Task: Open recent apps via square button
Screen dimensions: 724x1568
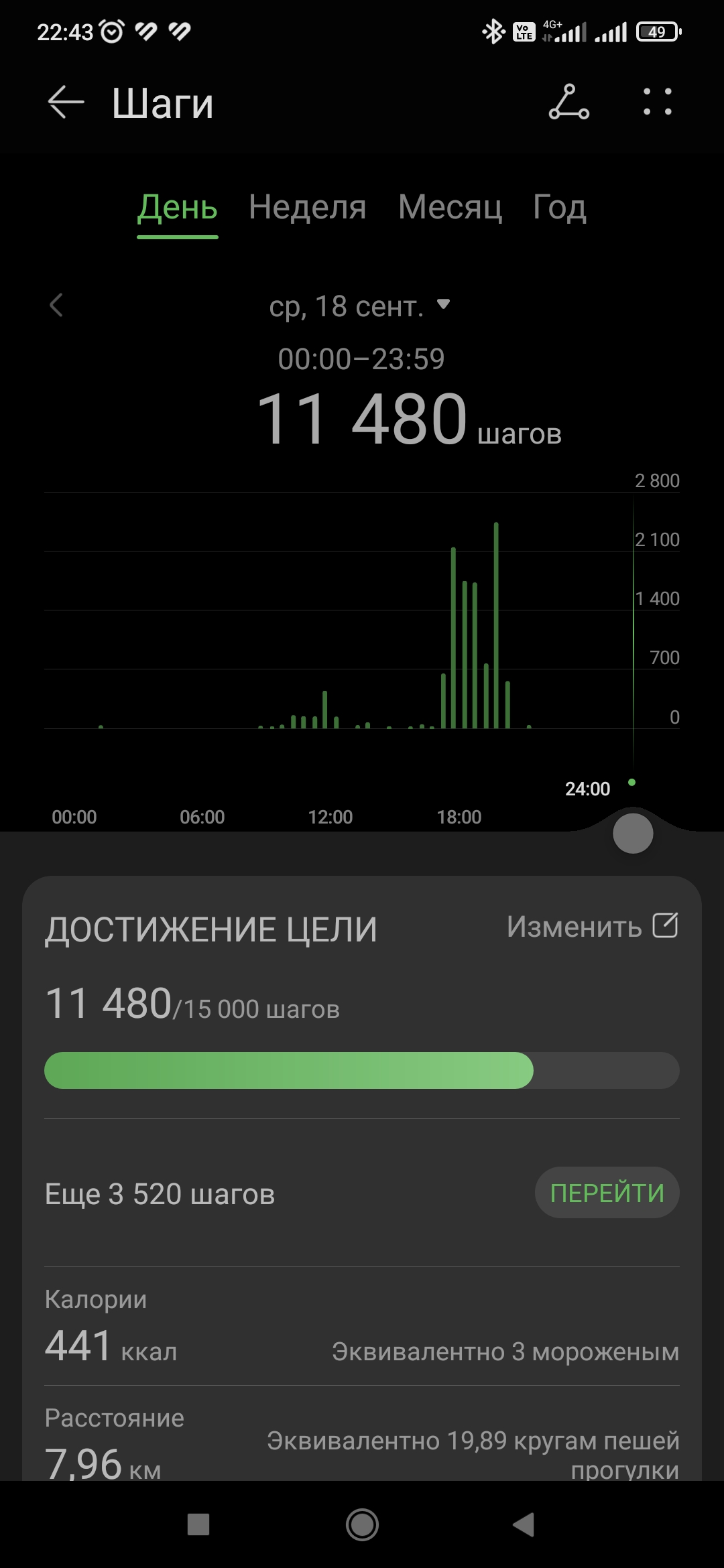Action: click(198, 1524)
